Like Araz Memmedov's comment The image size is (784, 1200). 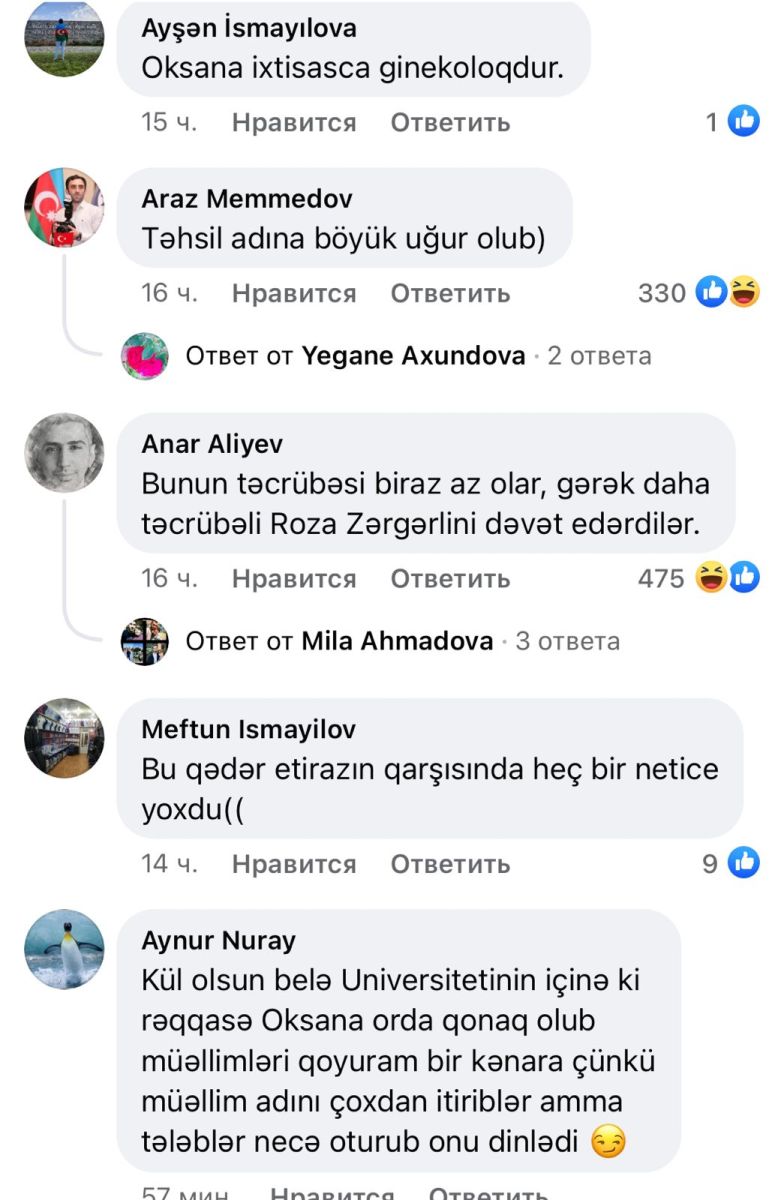point(293,294)
